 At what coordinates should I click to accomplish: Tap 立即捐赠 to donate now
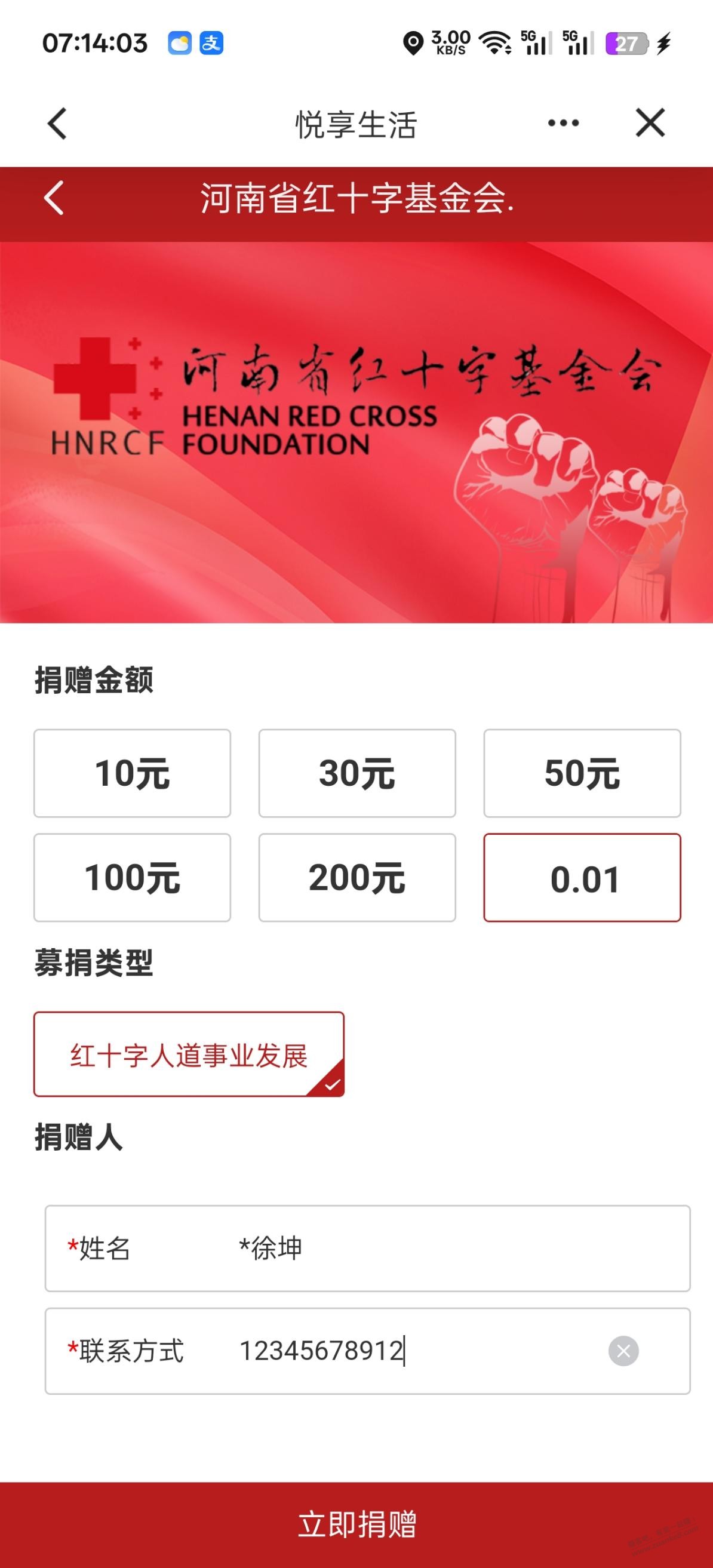357,1525
